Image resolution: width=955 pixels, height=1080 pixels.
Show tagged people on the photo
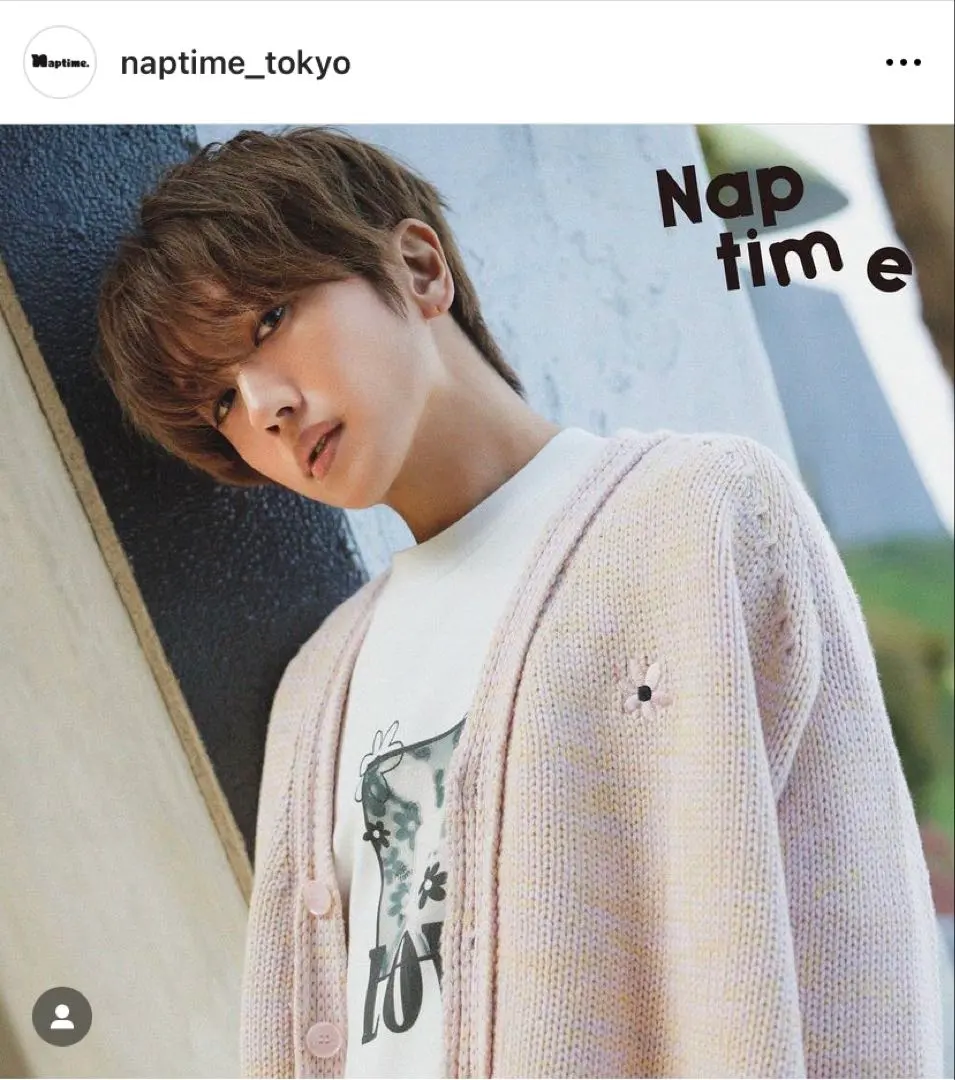pyautogui.click(x=62, y=1017)
